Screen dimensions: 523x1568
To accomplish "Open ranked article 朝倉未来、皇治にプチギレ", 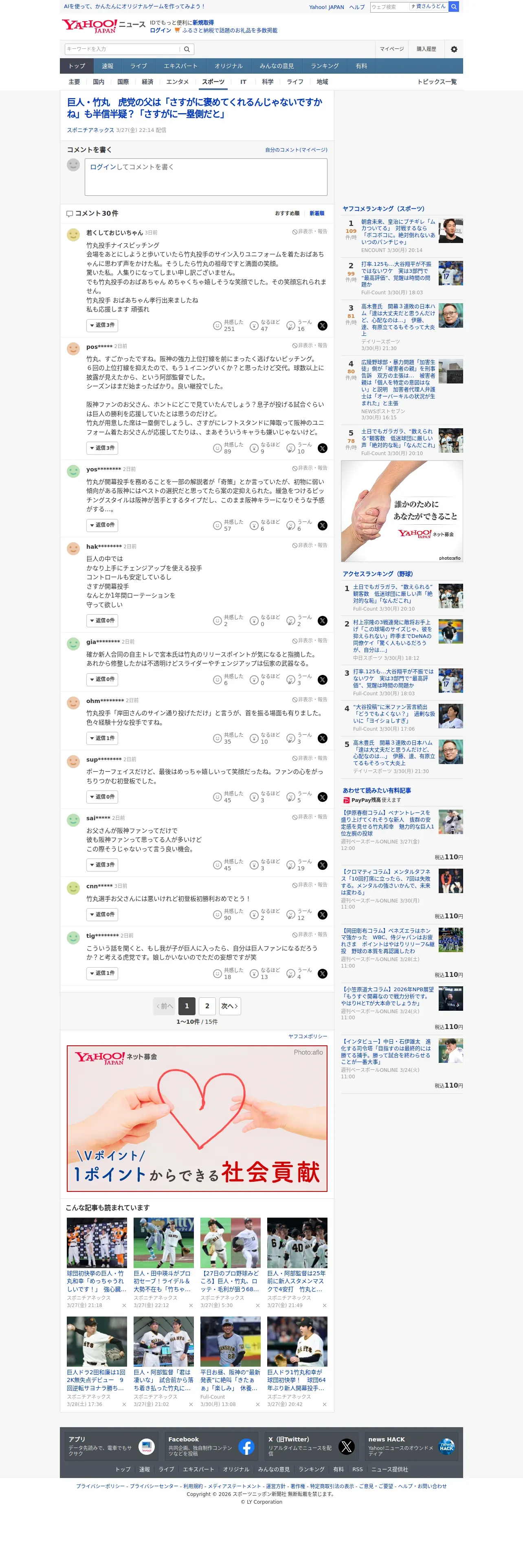I will tap(398, 232).
